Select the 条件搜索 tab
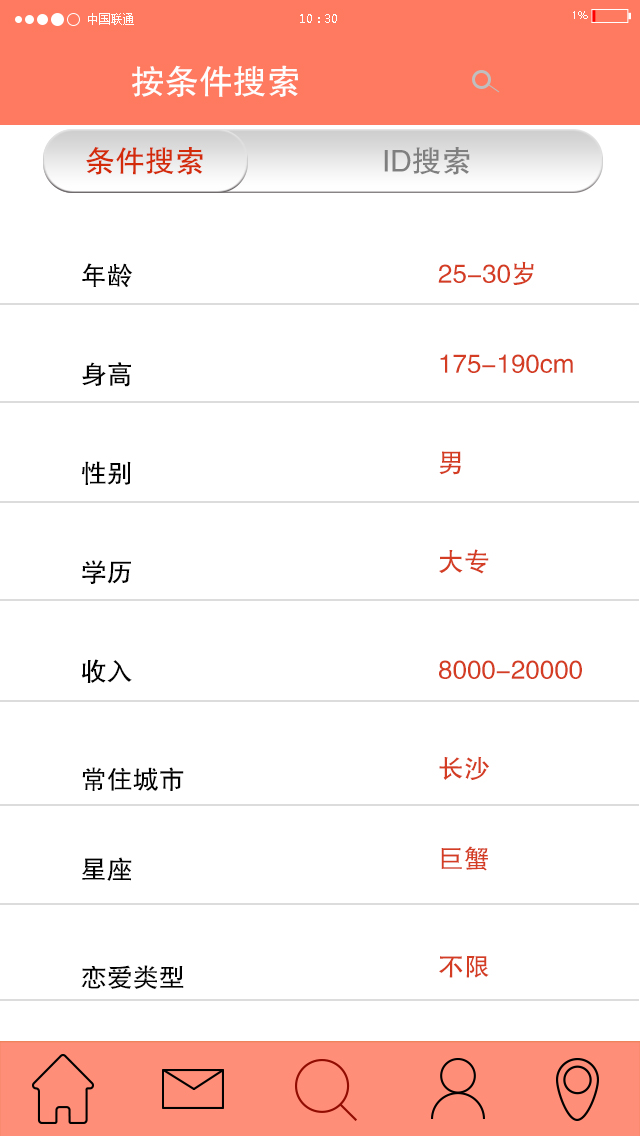The image size is (640, 1136). [145, 162]
